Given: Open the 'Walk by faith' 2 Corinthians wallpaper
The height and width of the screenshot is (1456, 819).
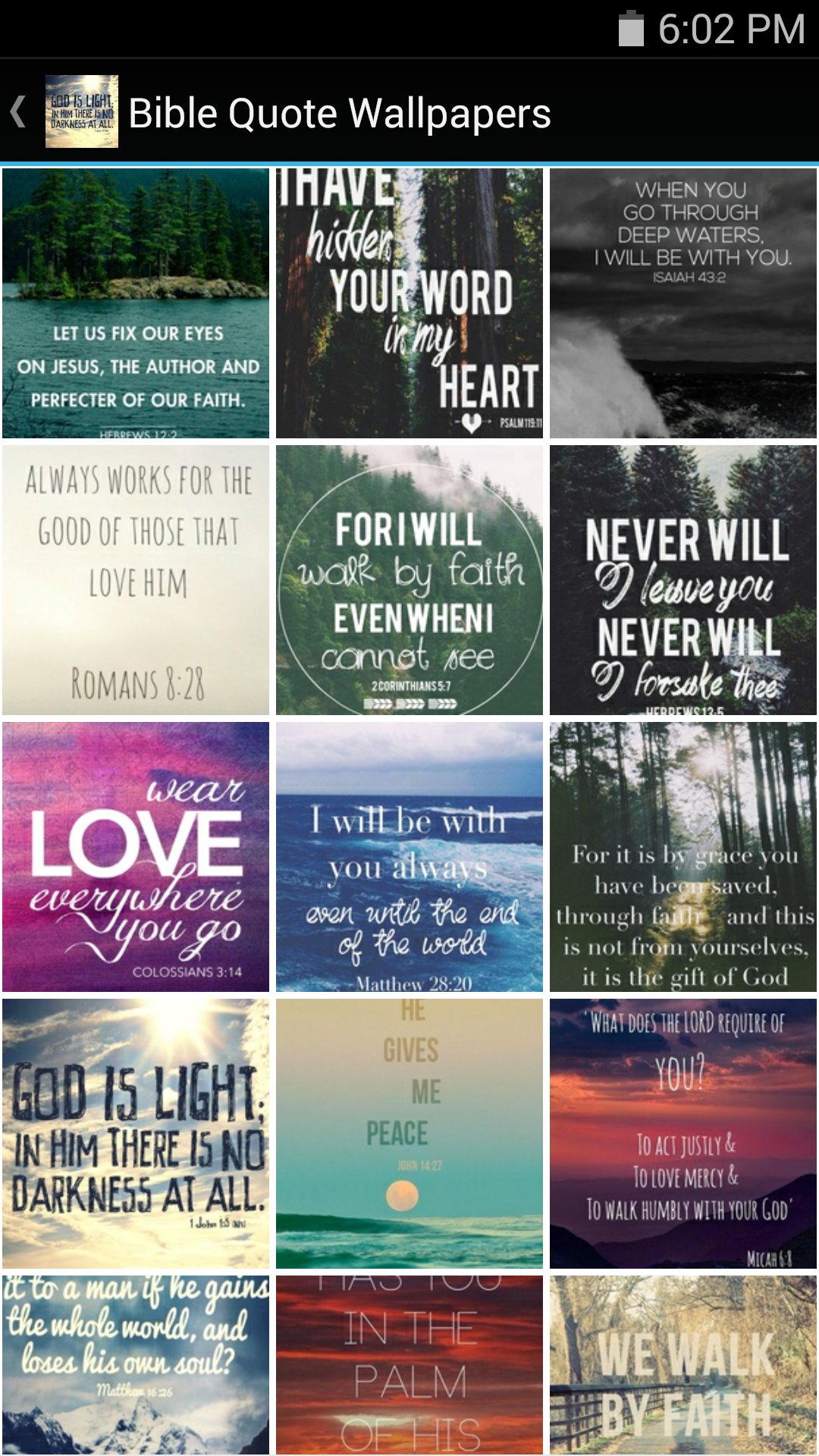Looking at the screenshot, I should [409, 580].
